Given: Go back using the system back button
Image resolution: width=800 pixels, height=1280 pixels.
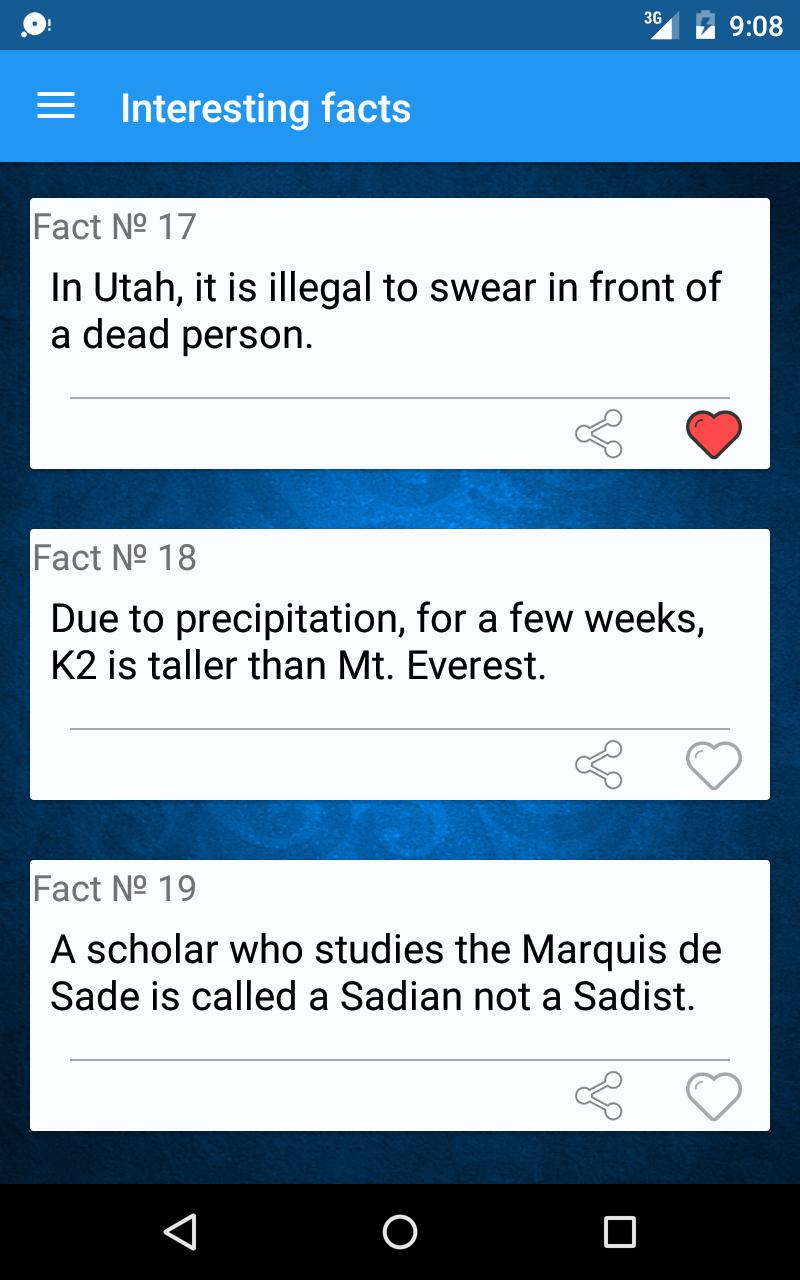Looking at the screenshot, I should (x=180, y=1232).
